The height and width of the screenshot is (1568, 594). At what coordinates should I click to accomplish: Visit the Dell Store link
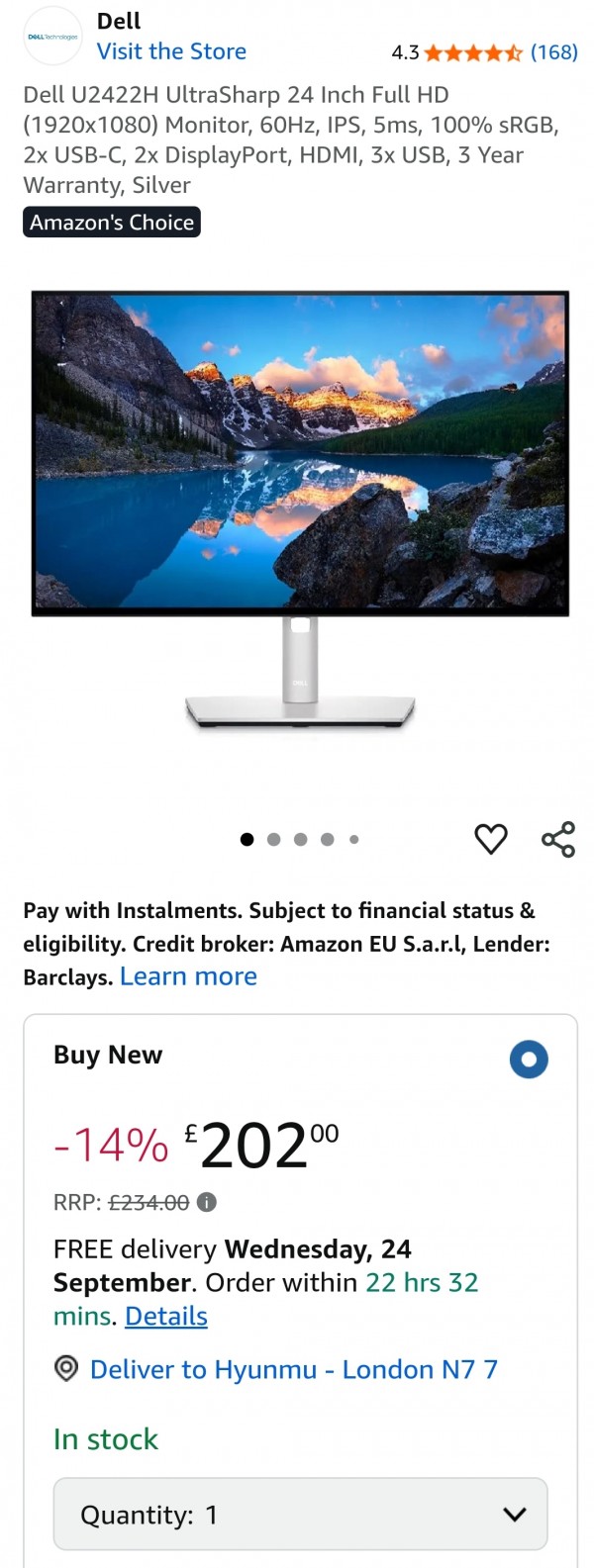171,51
